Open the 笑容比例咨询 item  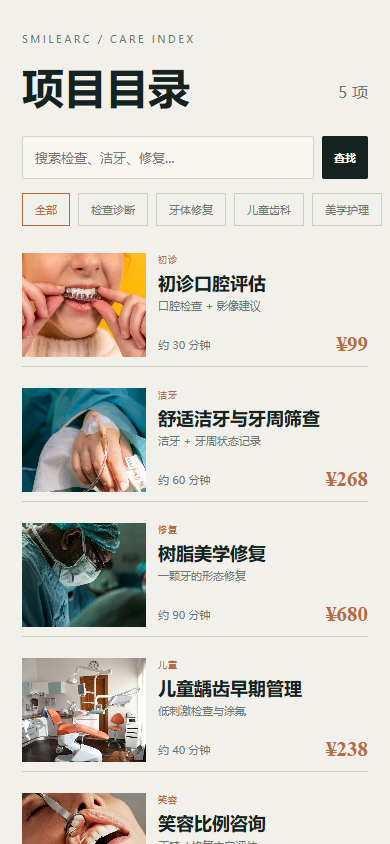[195, 818]
